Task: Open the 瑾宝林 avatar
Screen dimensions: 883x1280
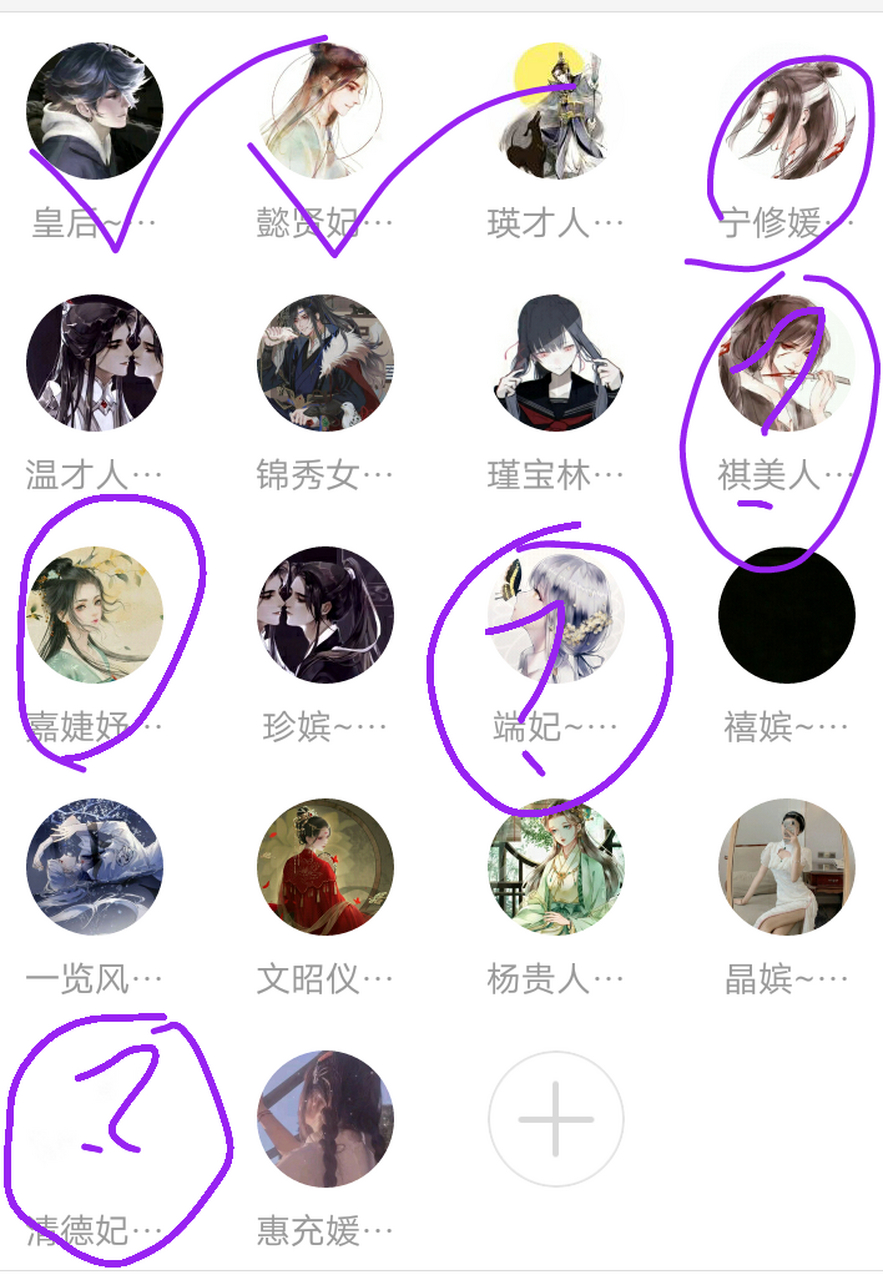Action: tap(556, 365)
